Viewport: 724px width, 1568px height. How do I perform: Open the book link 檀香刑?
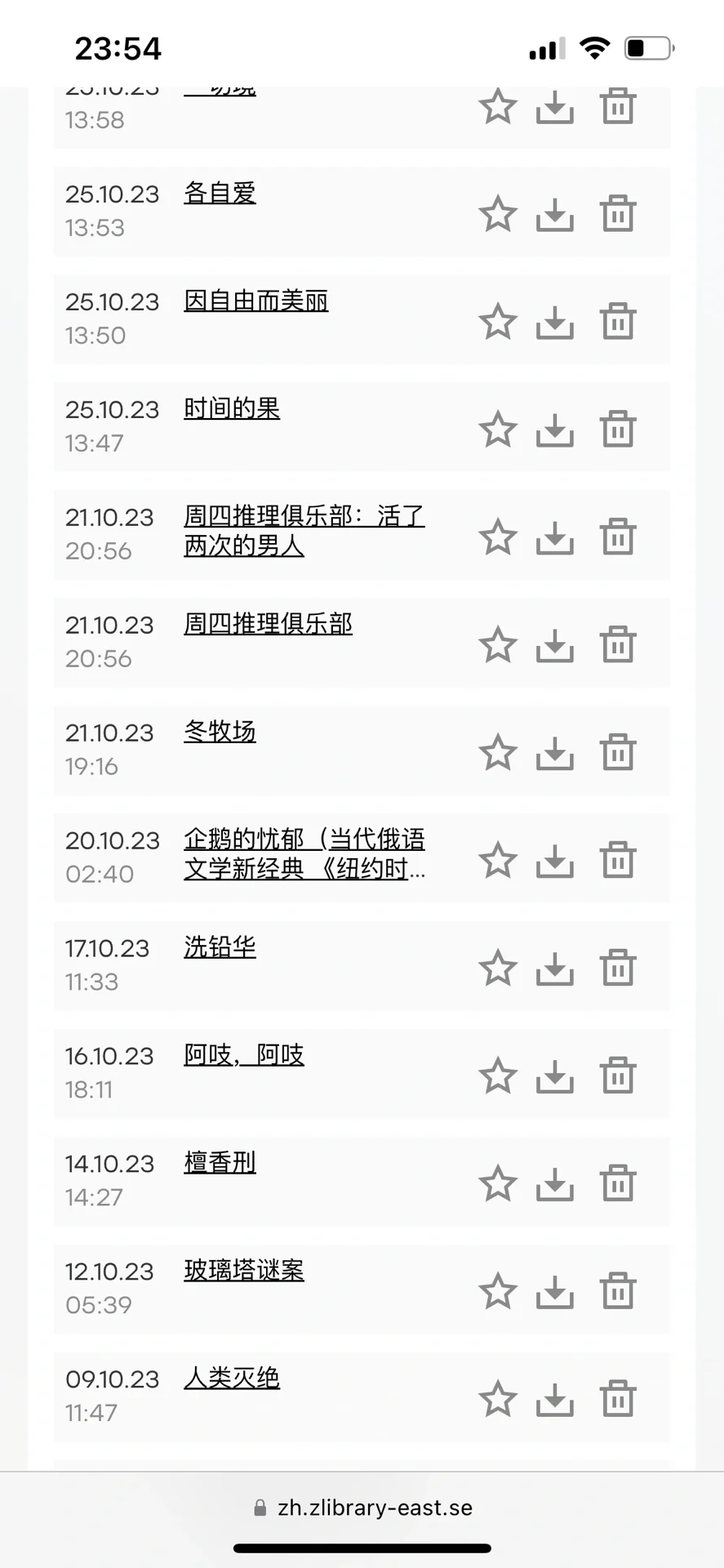click(220, 1164)
